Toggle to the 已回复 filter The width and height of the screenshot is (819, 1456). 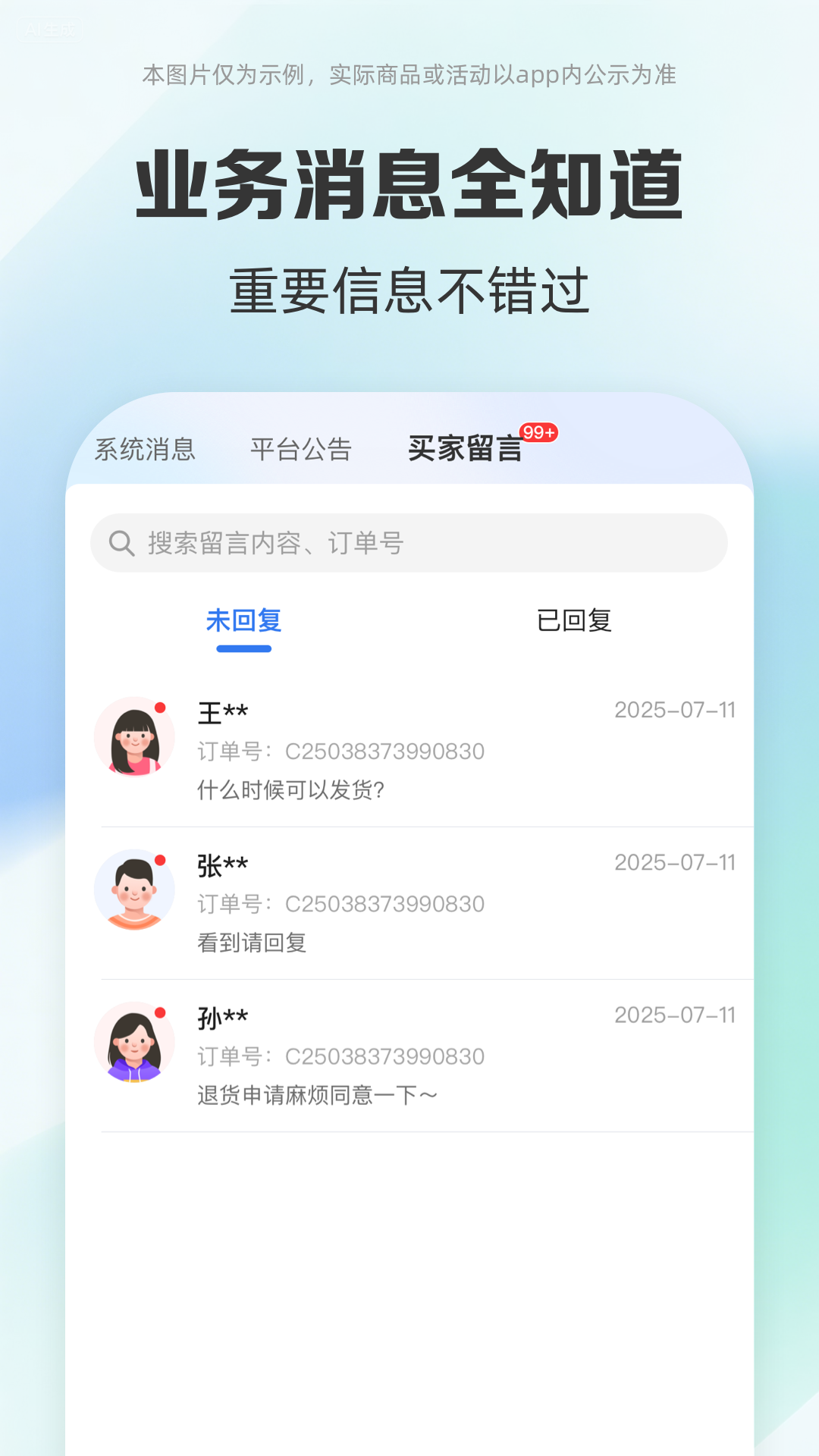[x=574, y=621]
